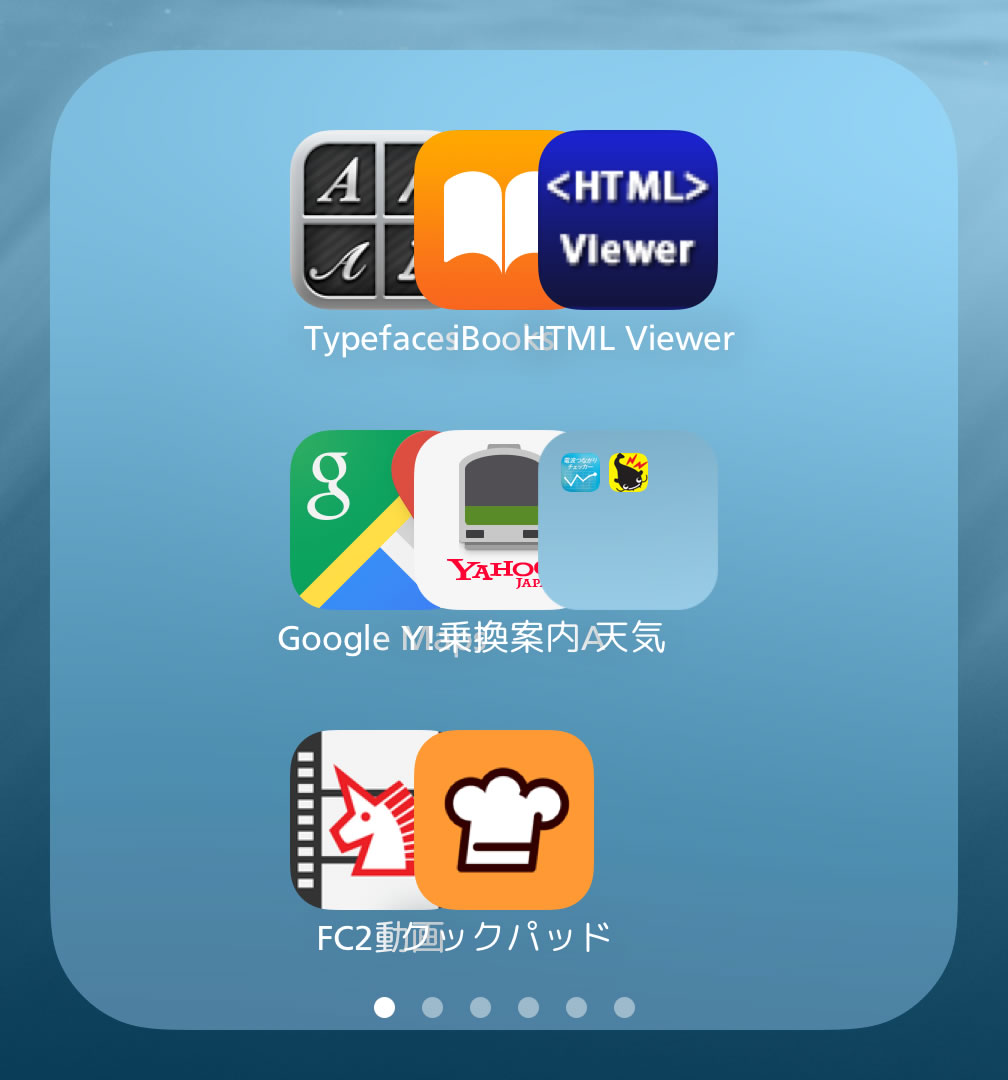Tap the page indicator dots
Image resolution: width=1008 pixels, height=1080 pixels.
504,1007
